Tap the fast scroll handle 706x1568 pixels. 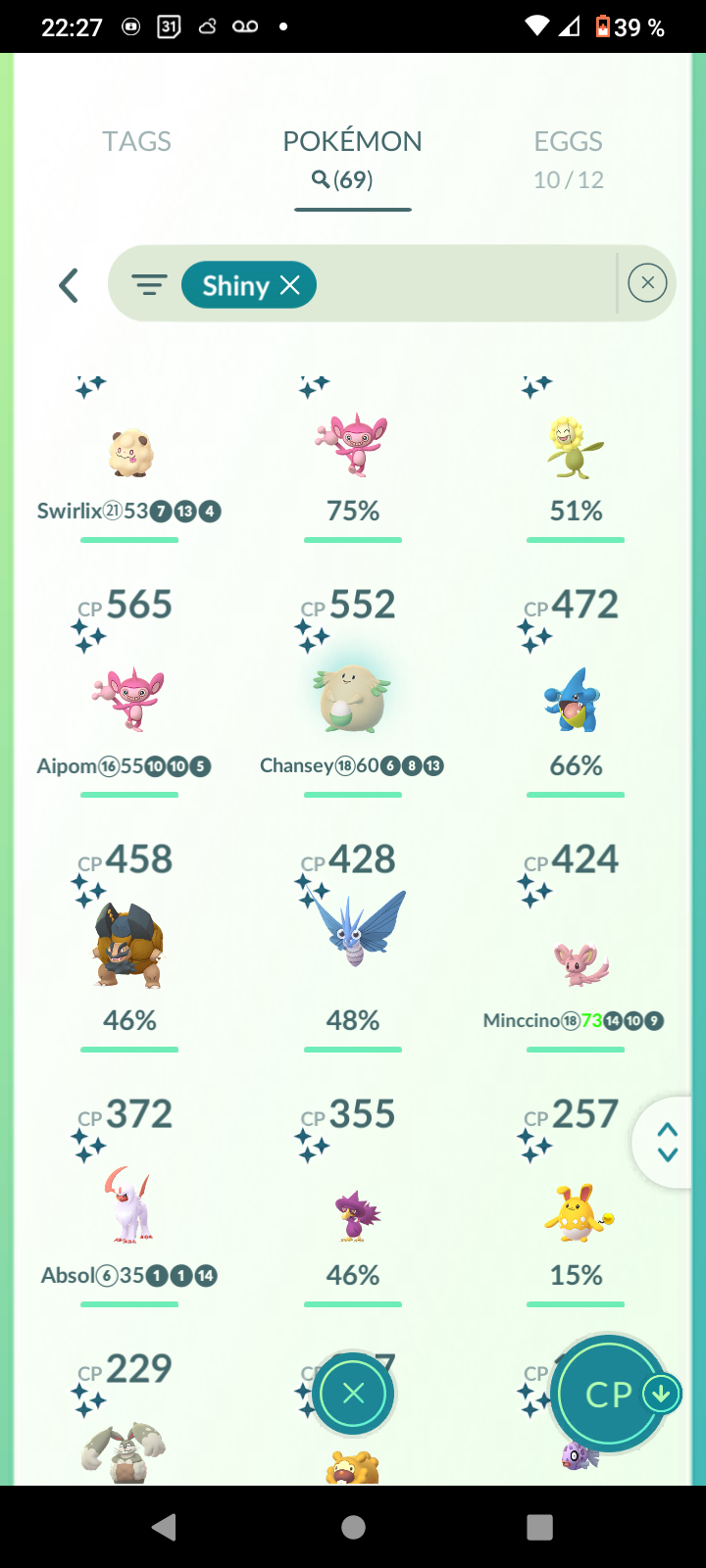(668, 1143)
